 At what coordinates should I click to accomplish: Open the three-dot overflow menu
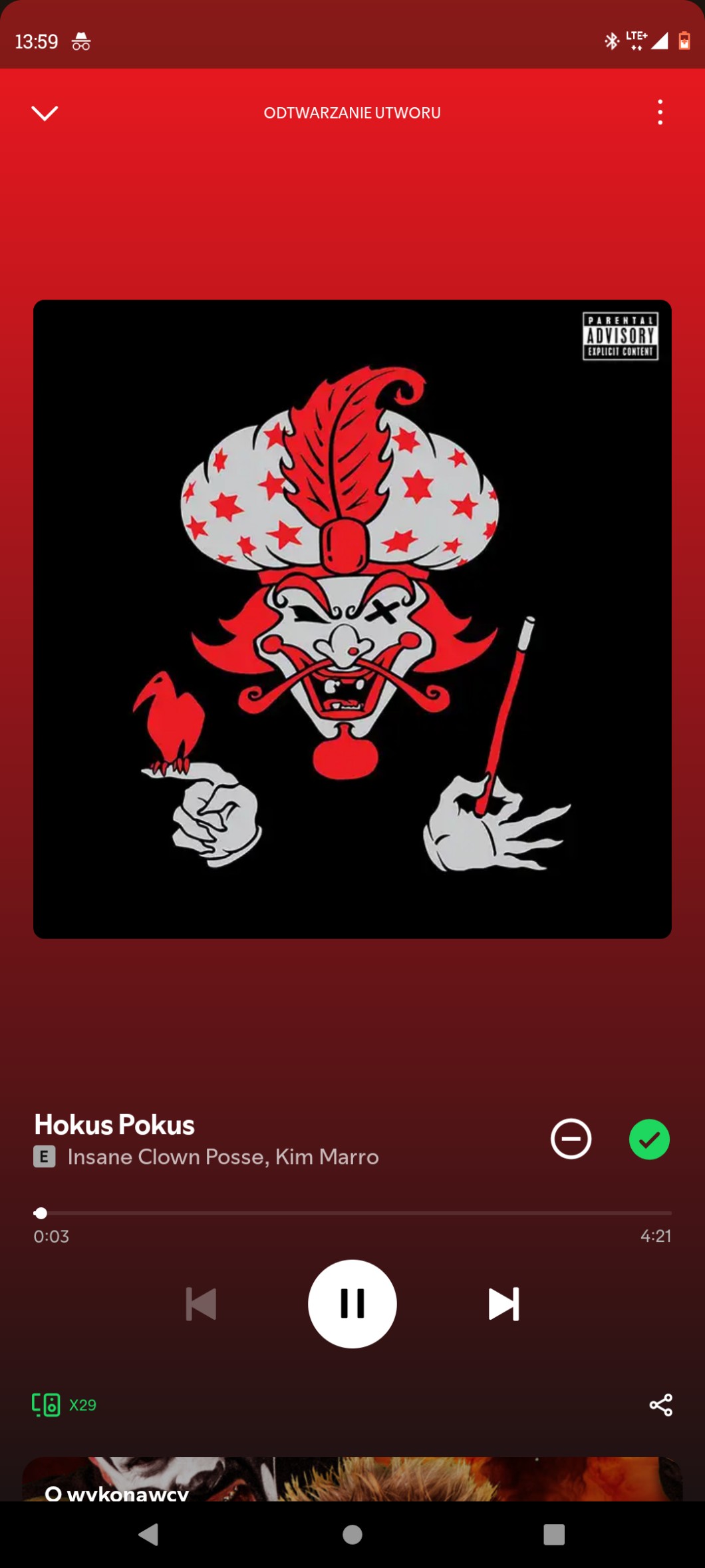(660, 112)
